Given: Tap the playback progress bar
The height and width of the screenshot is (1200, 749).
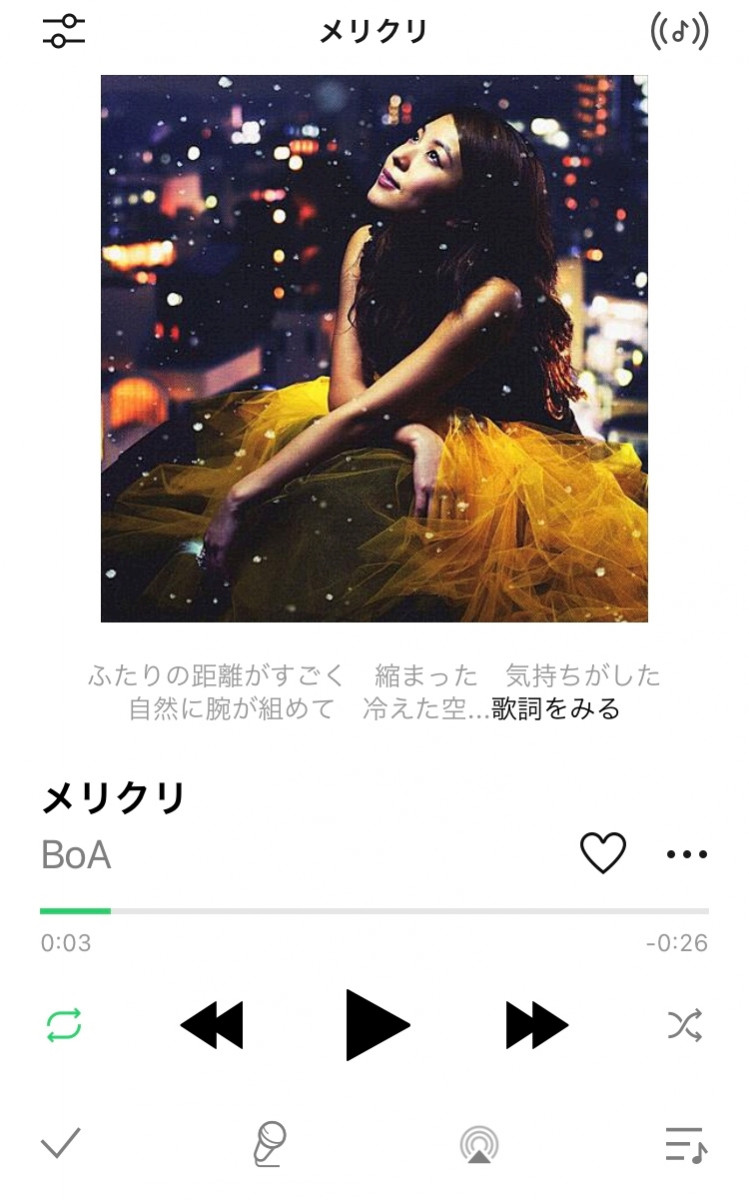Looking at the screenshot, I should click(x=374, y=911).
